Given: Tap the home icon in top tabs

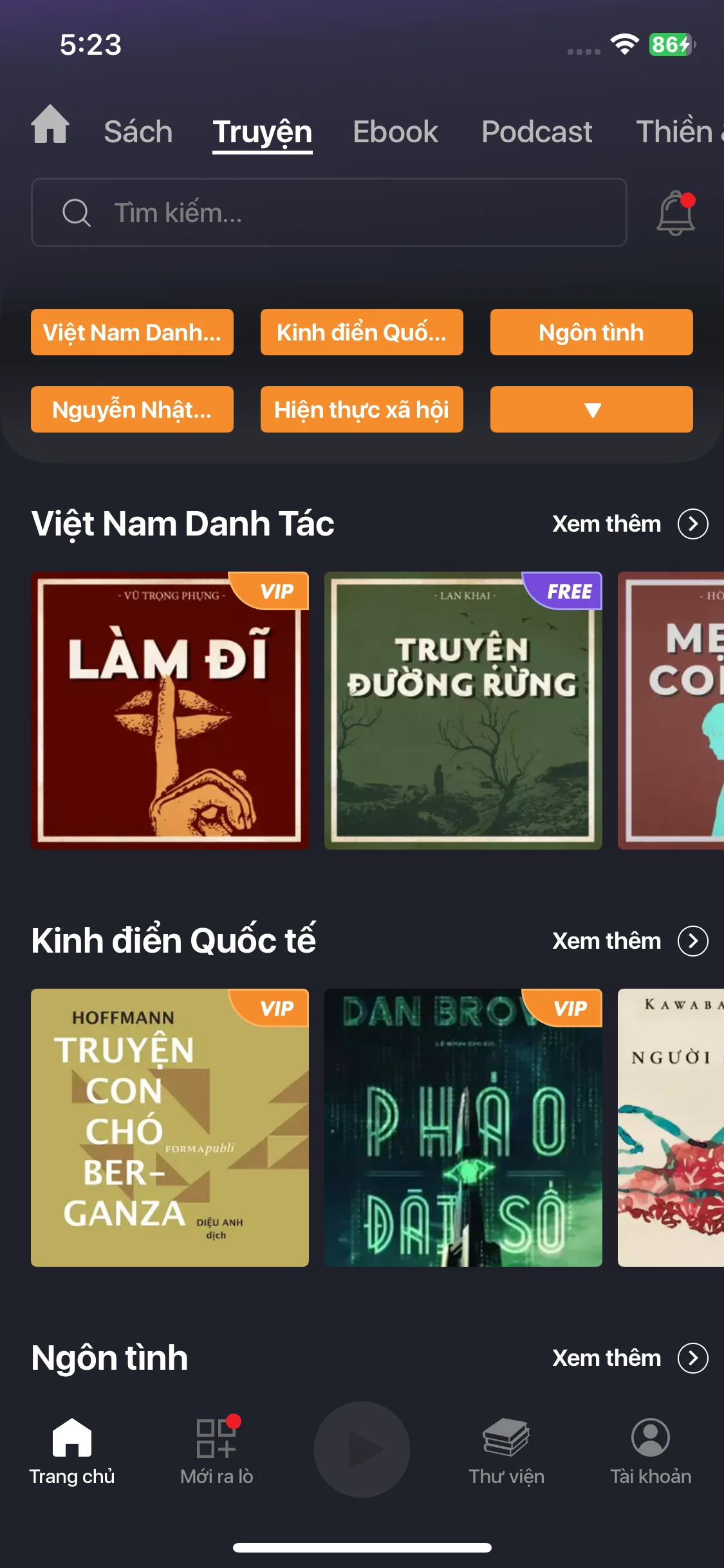Looking at the screenshot, I should tap(50, 125).
